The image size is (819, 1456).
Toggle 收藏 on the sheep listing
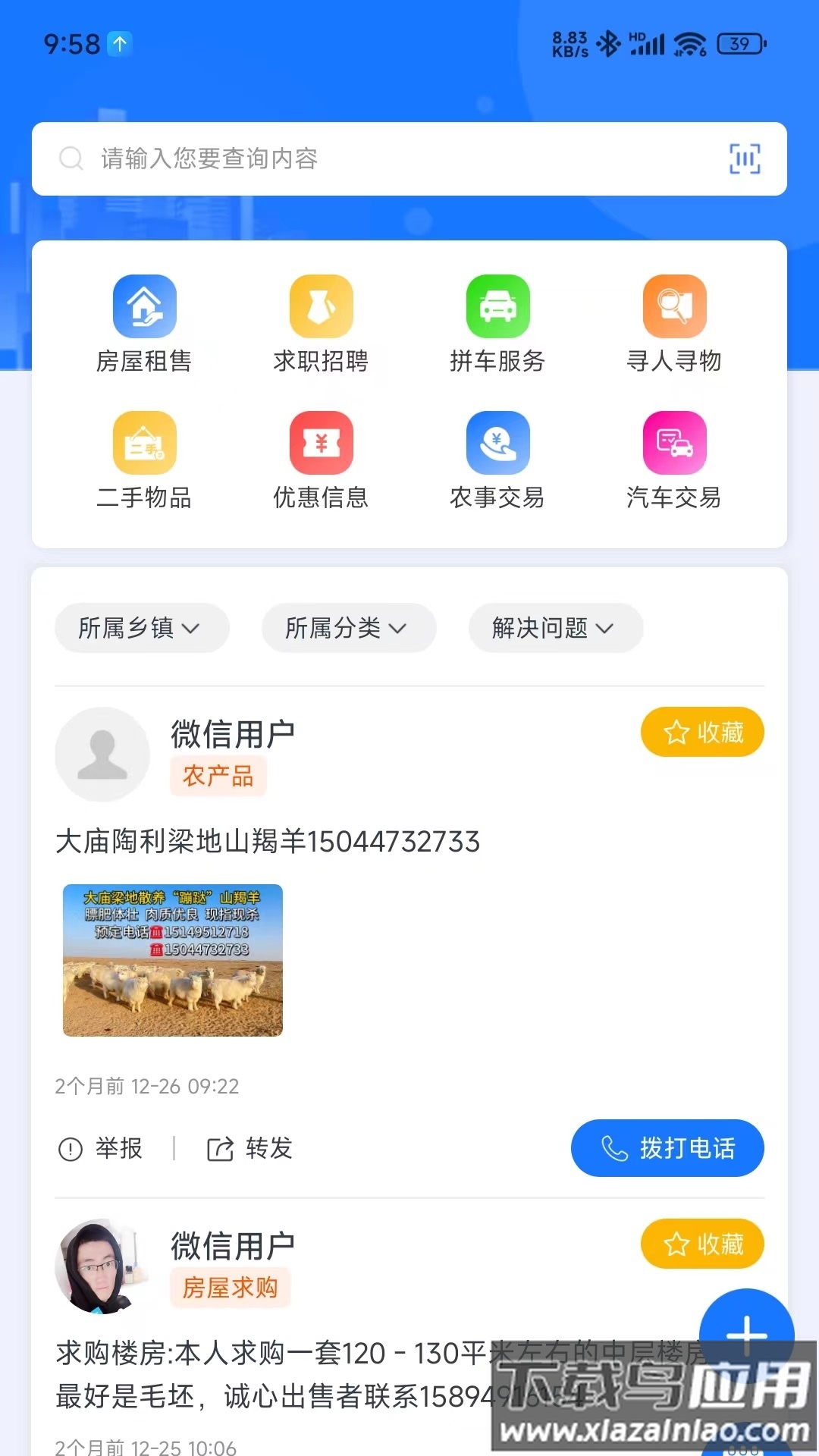tap(702, 732)
